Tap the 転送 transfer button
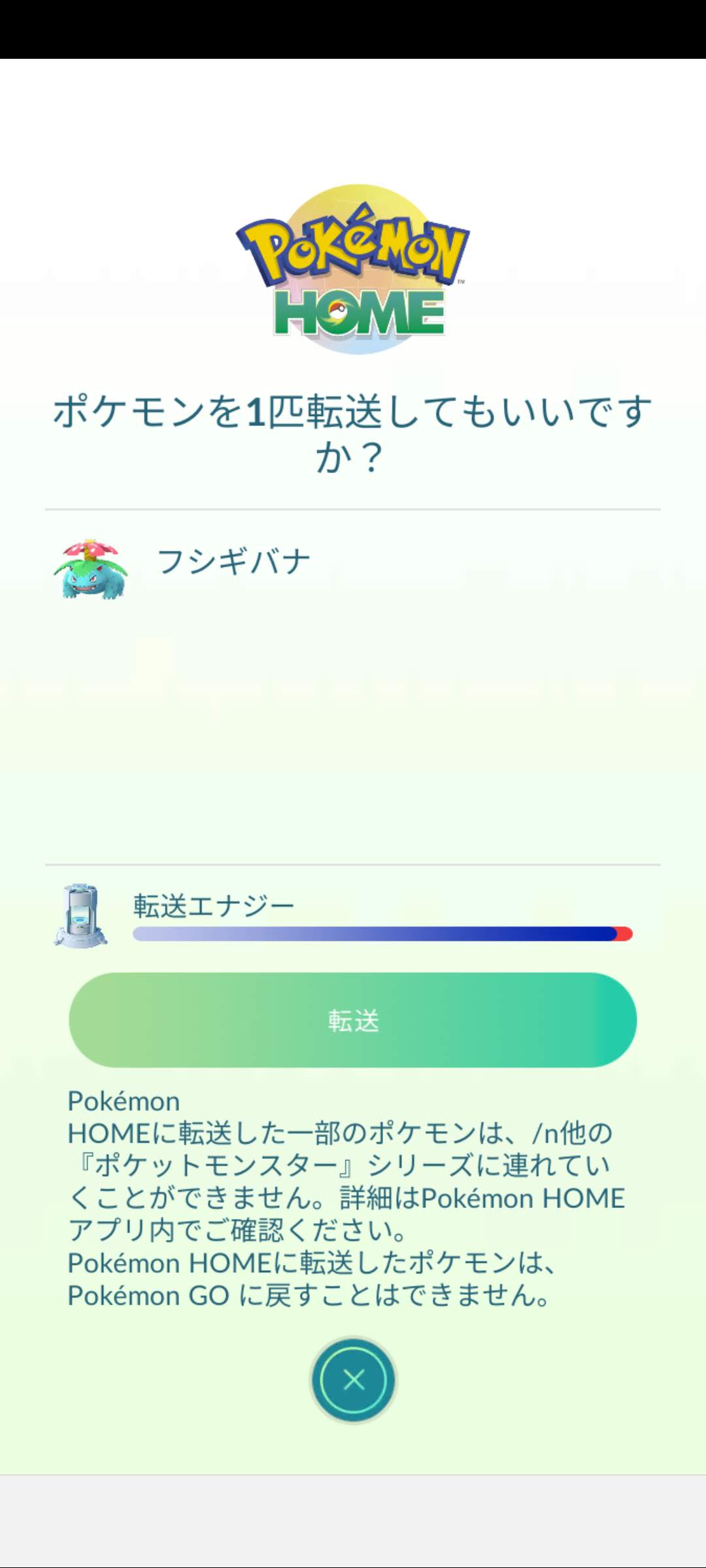 [x=353, y=1021]
